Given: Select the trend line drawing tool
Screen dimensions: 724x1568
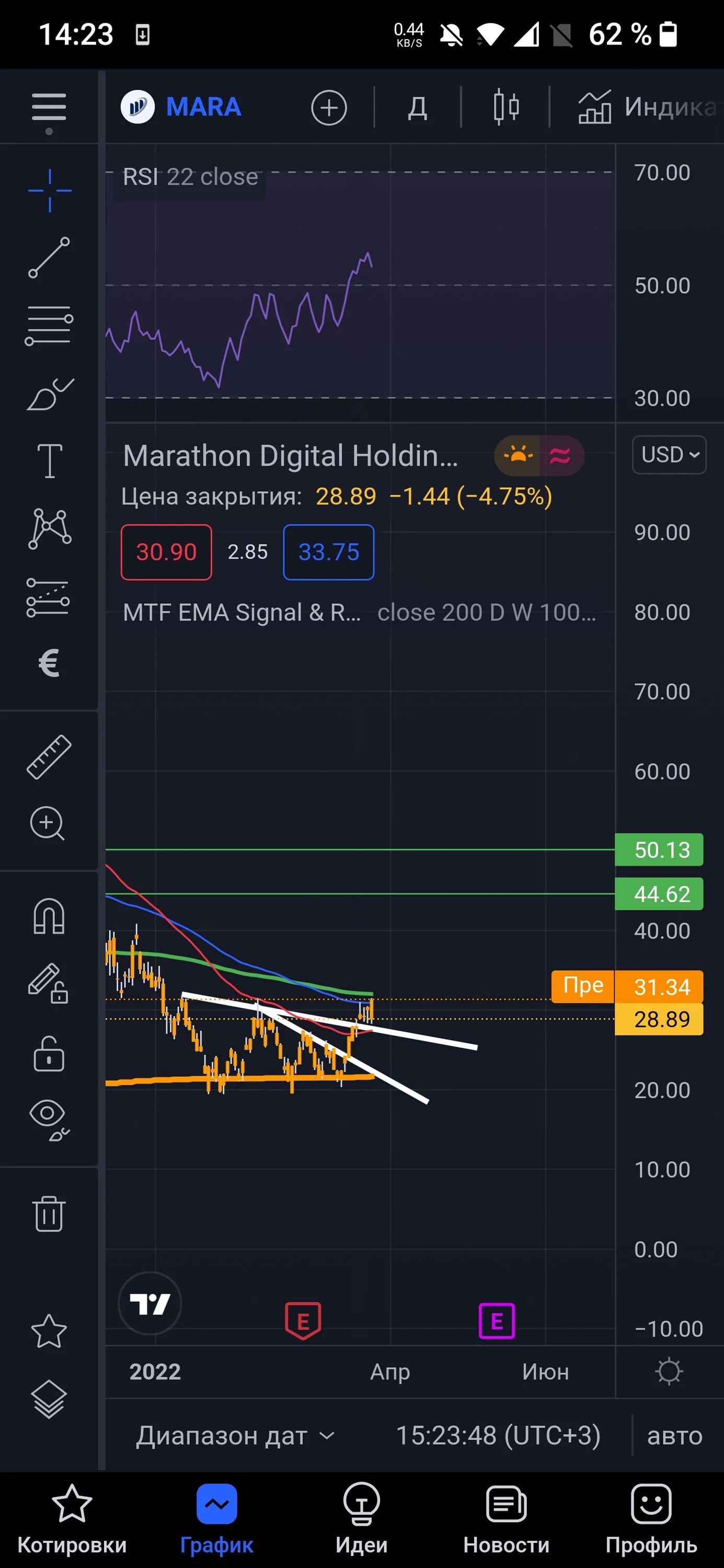Looking at the screenshot, I should (x=49, y=258).
